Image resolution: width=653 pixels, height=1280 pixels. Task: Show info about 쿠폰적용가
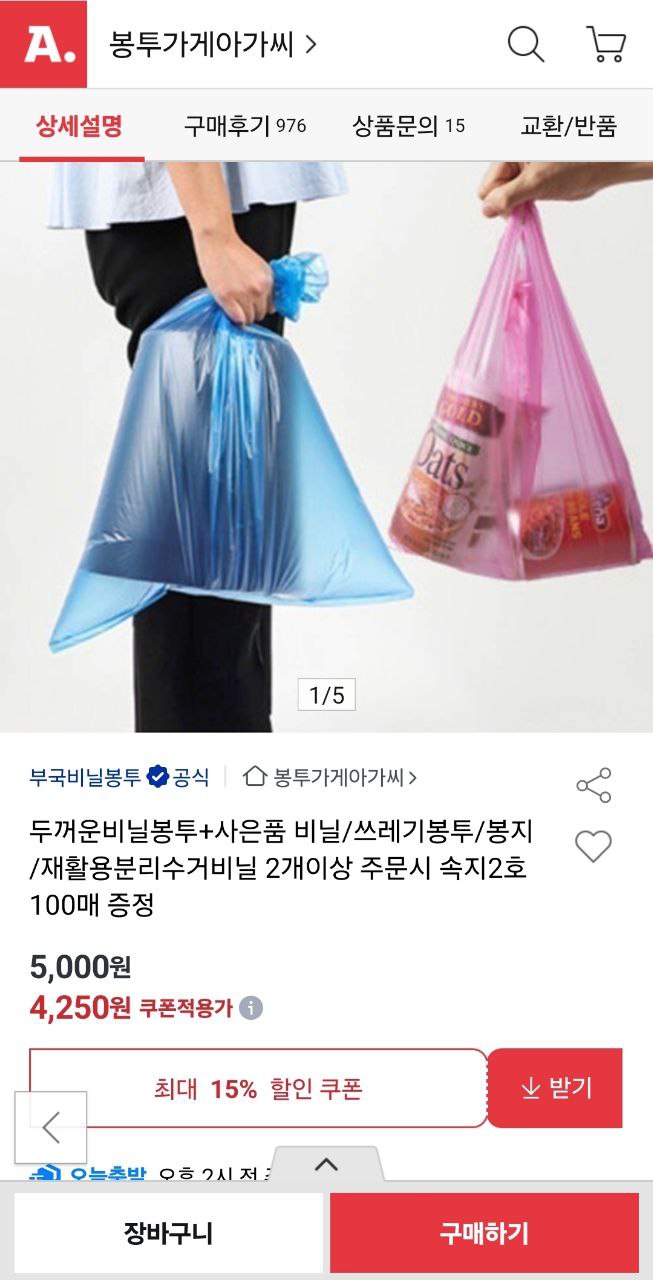tap(251, 1007)
